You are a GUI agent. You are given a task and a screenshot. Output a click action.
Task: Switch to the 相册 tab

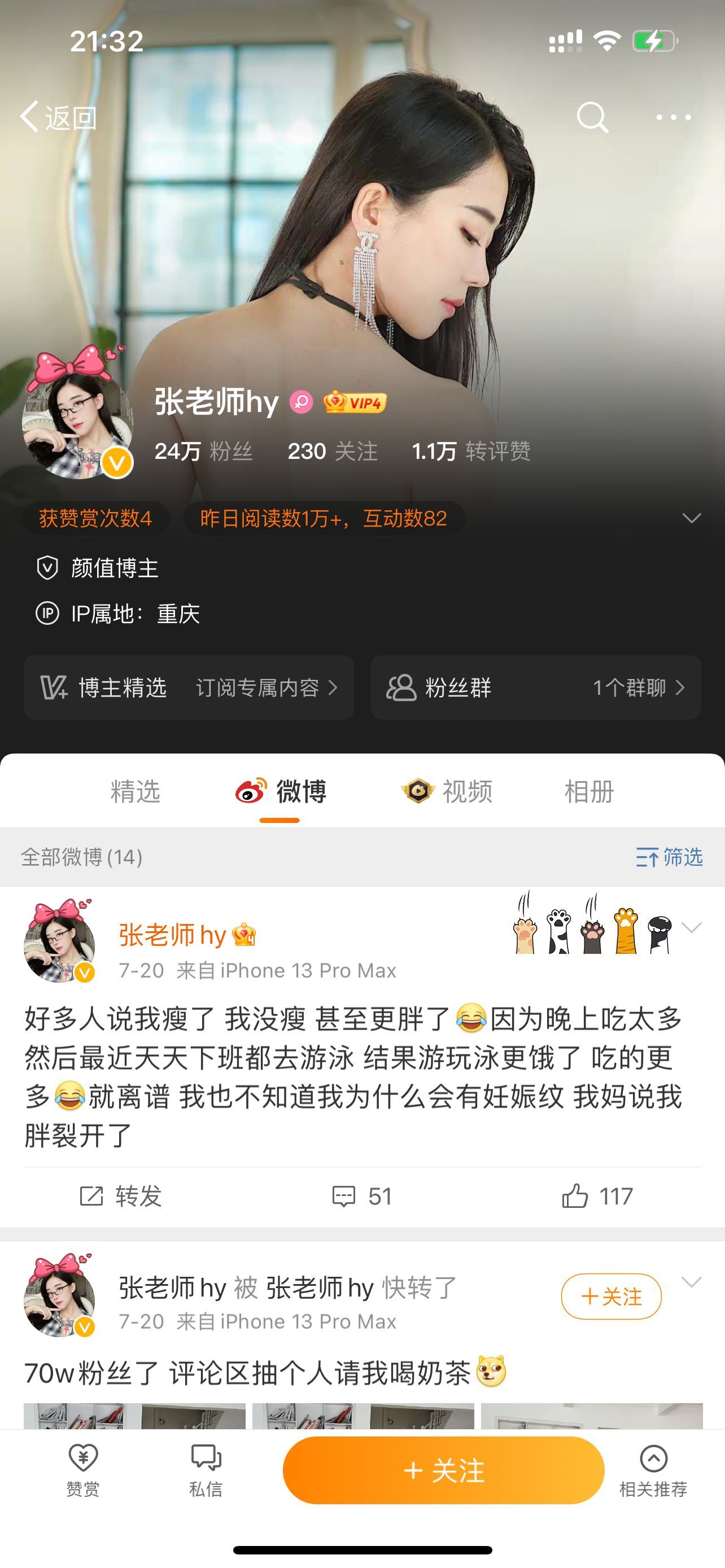(x=589, y=791)
